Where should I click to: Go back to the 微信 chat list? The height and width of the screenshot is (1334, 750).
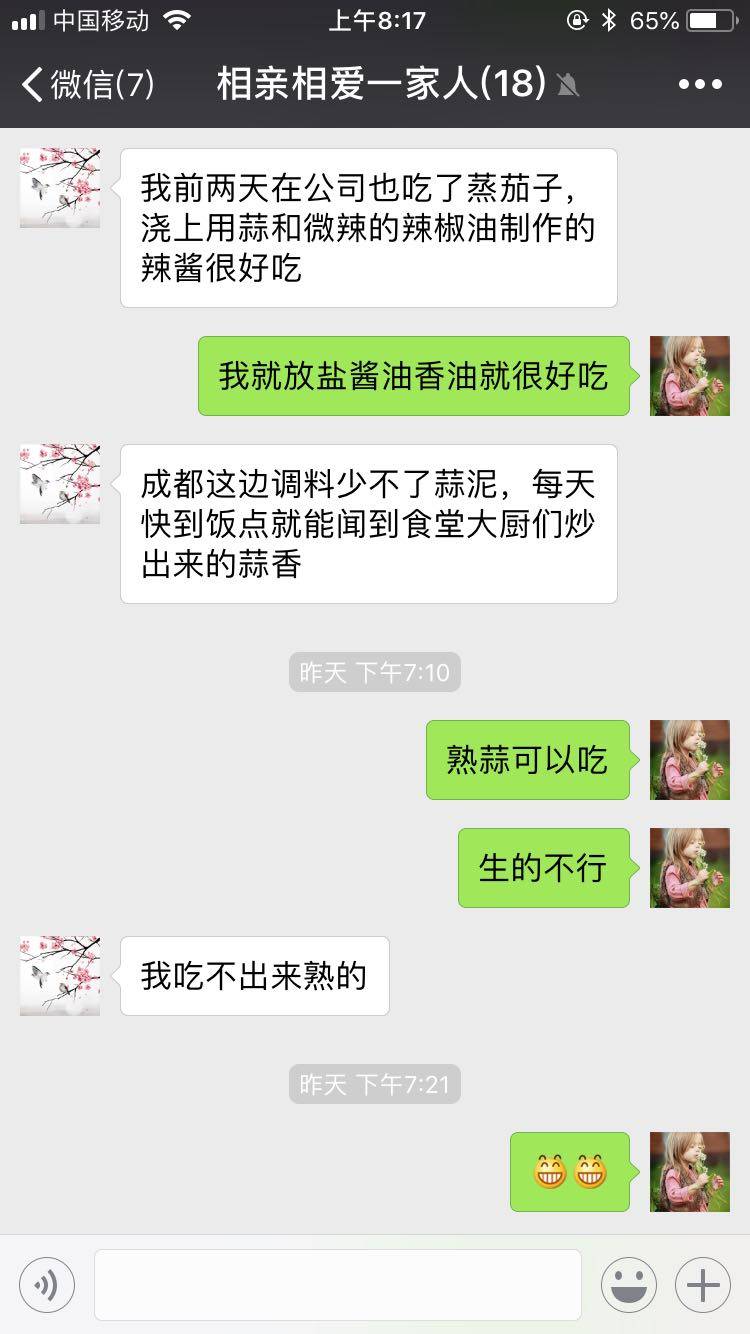[88, 84]
